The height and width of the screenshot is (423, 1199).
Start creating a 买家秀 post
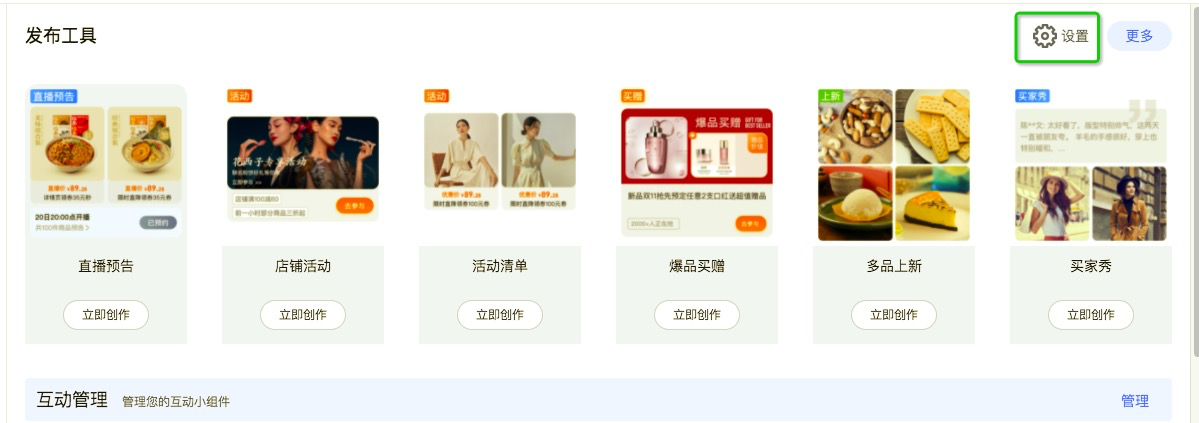[x=1091, y=314]
